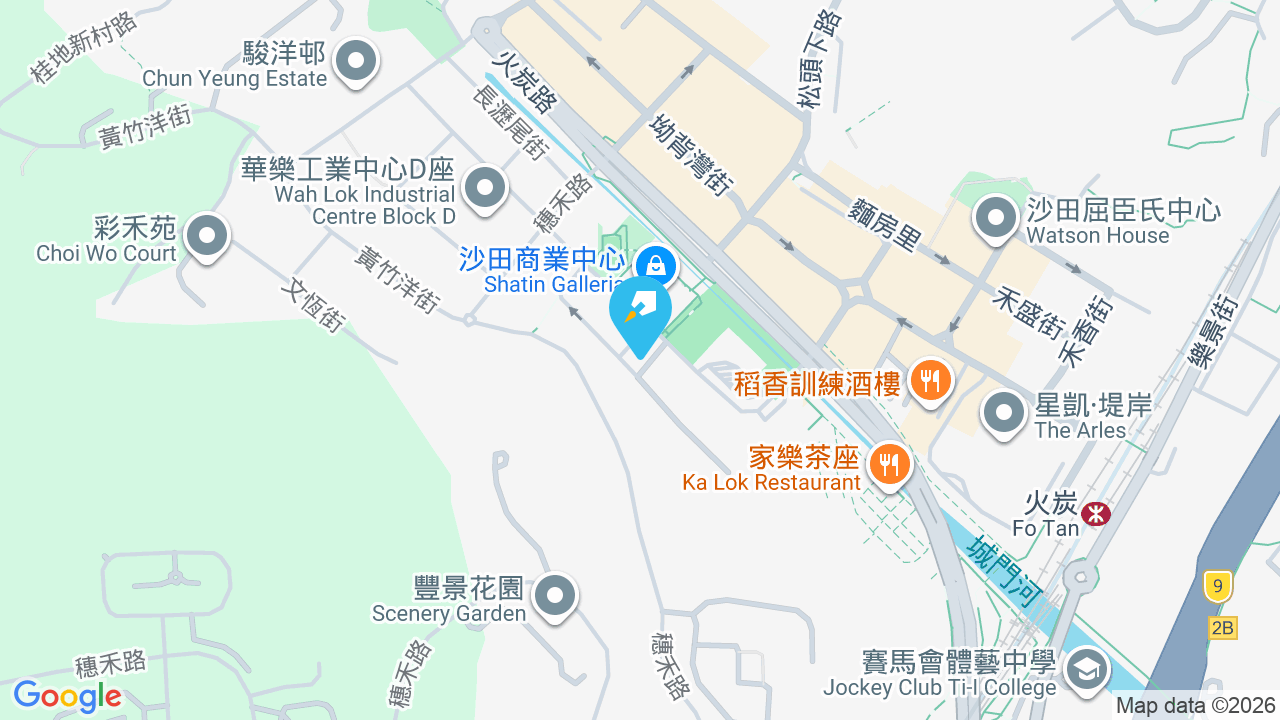Tap the Wah Lok Industrial Centre Block D pin
The image size is (1280, 720).
click(487, 188)
